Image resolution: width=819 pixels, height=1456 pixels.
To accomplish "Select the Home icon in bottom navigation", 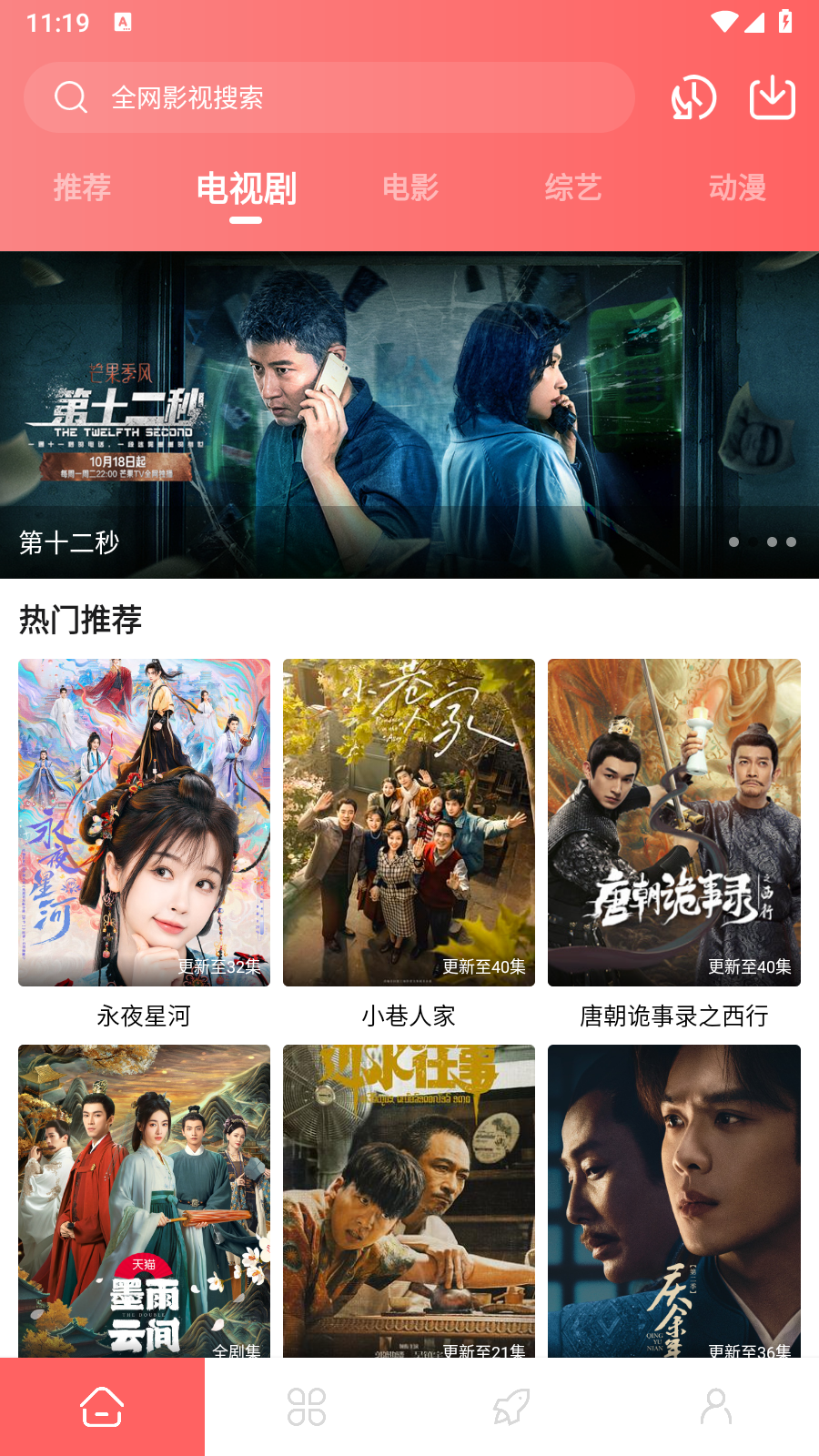I will pos(102,1404).
